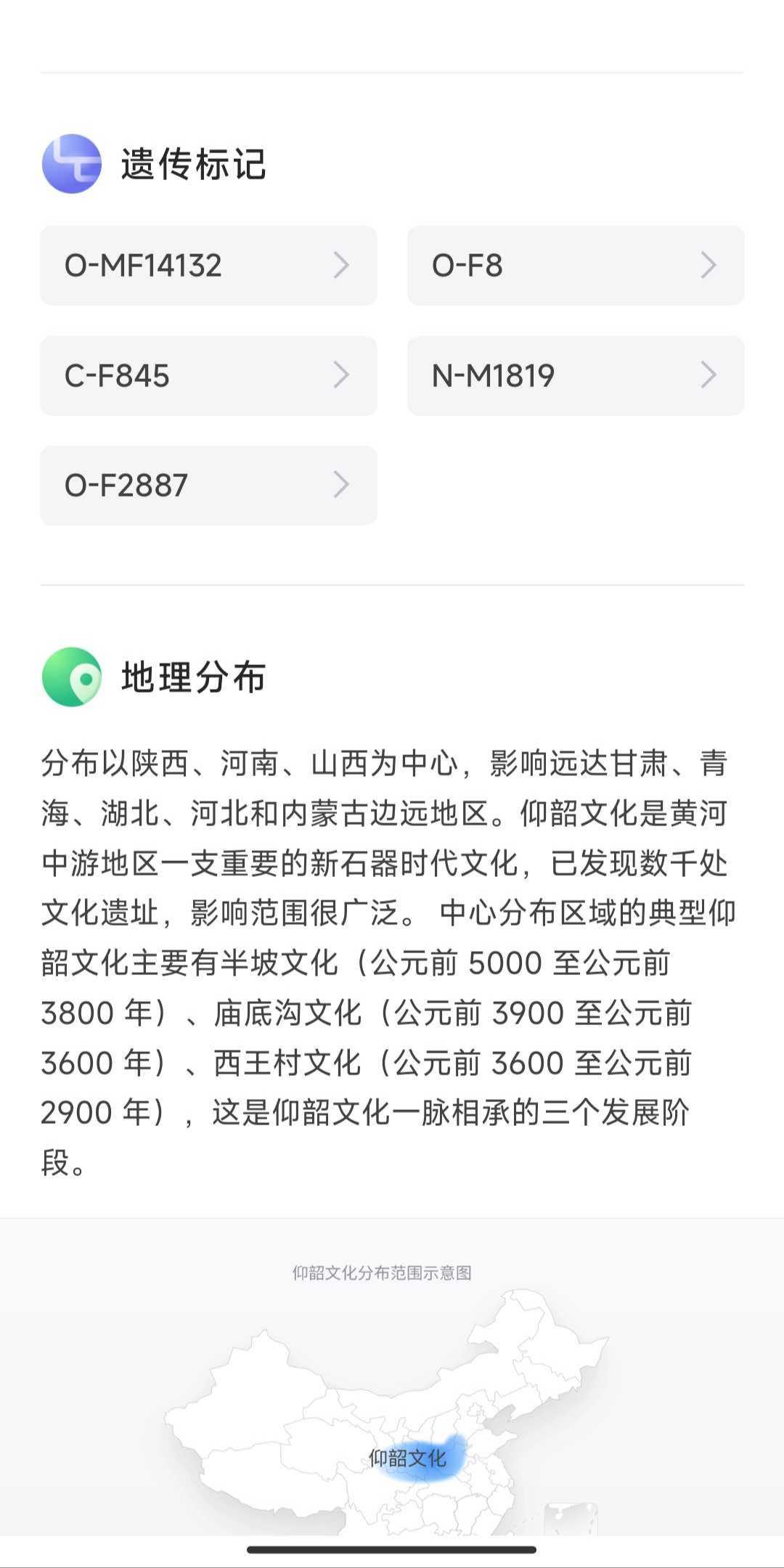Open the O-MF14132 genetic marker
The image size is (784, 1568).
[208, 266]
